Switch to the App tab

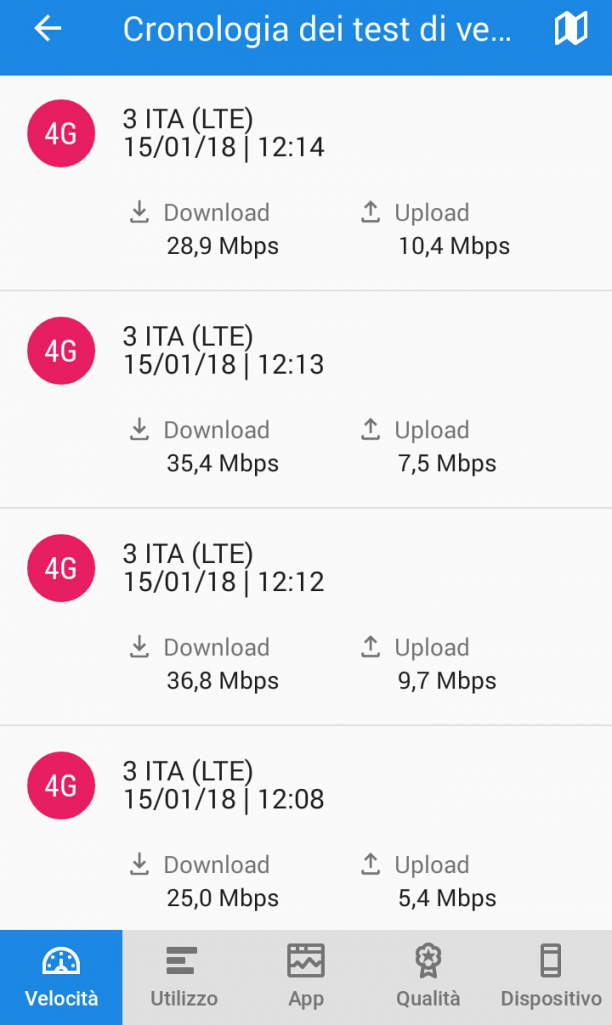click(x=306, y=977)
